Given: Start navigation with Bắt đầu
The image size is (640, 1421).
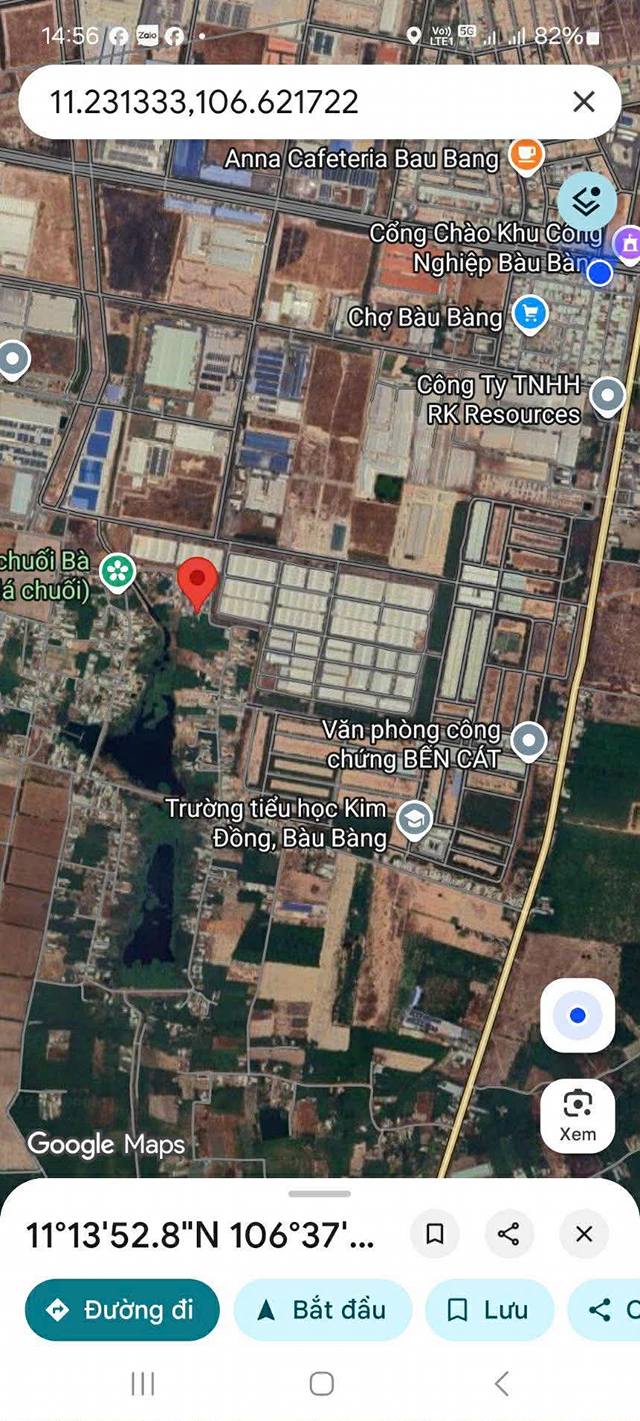Looking at the screenshot, I should coord(322,1310).
